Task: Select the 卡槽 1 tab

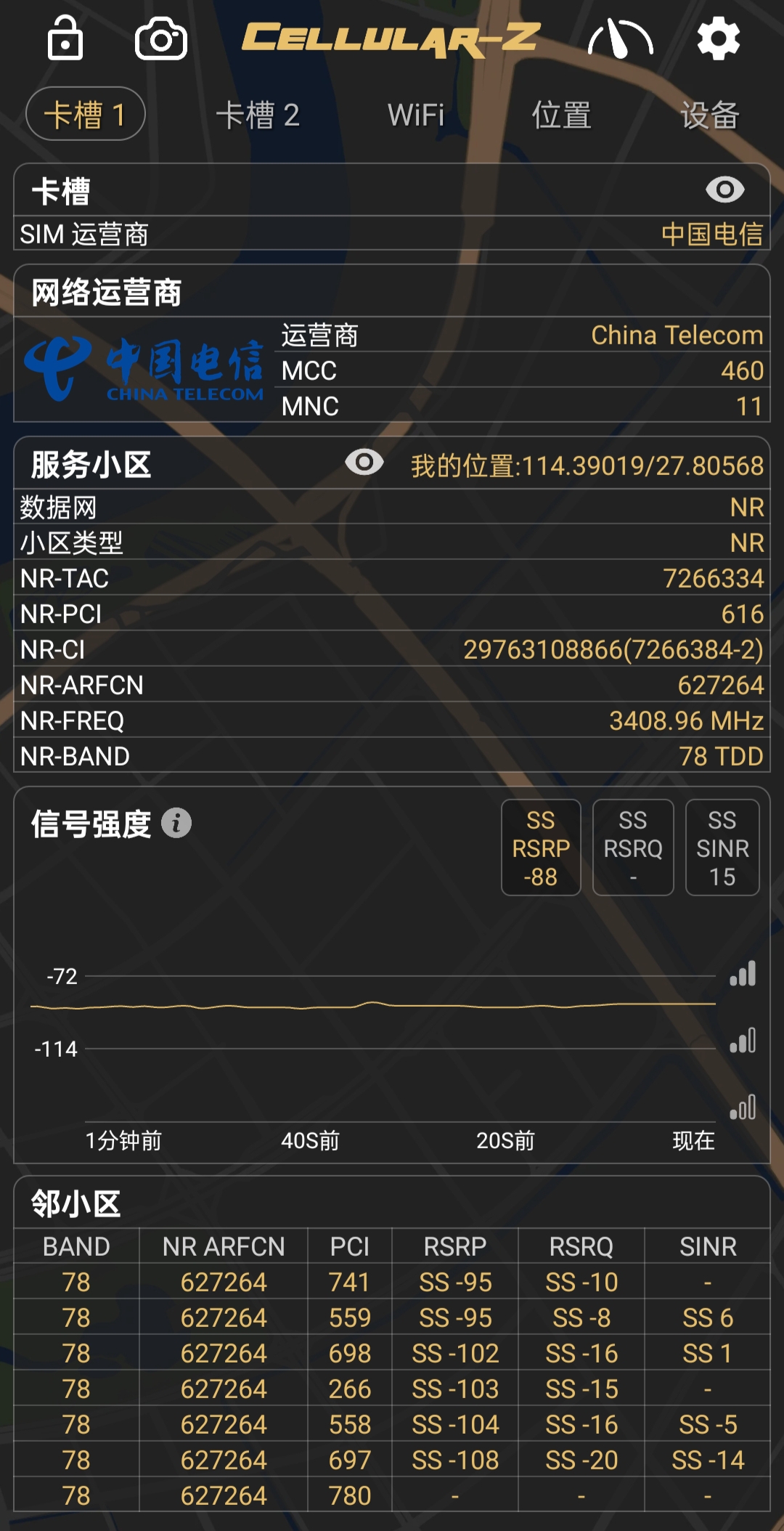Action: pyautogui.click(x=86, y=115)
